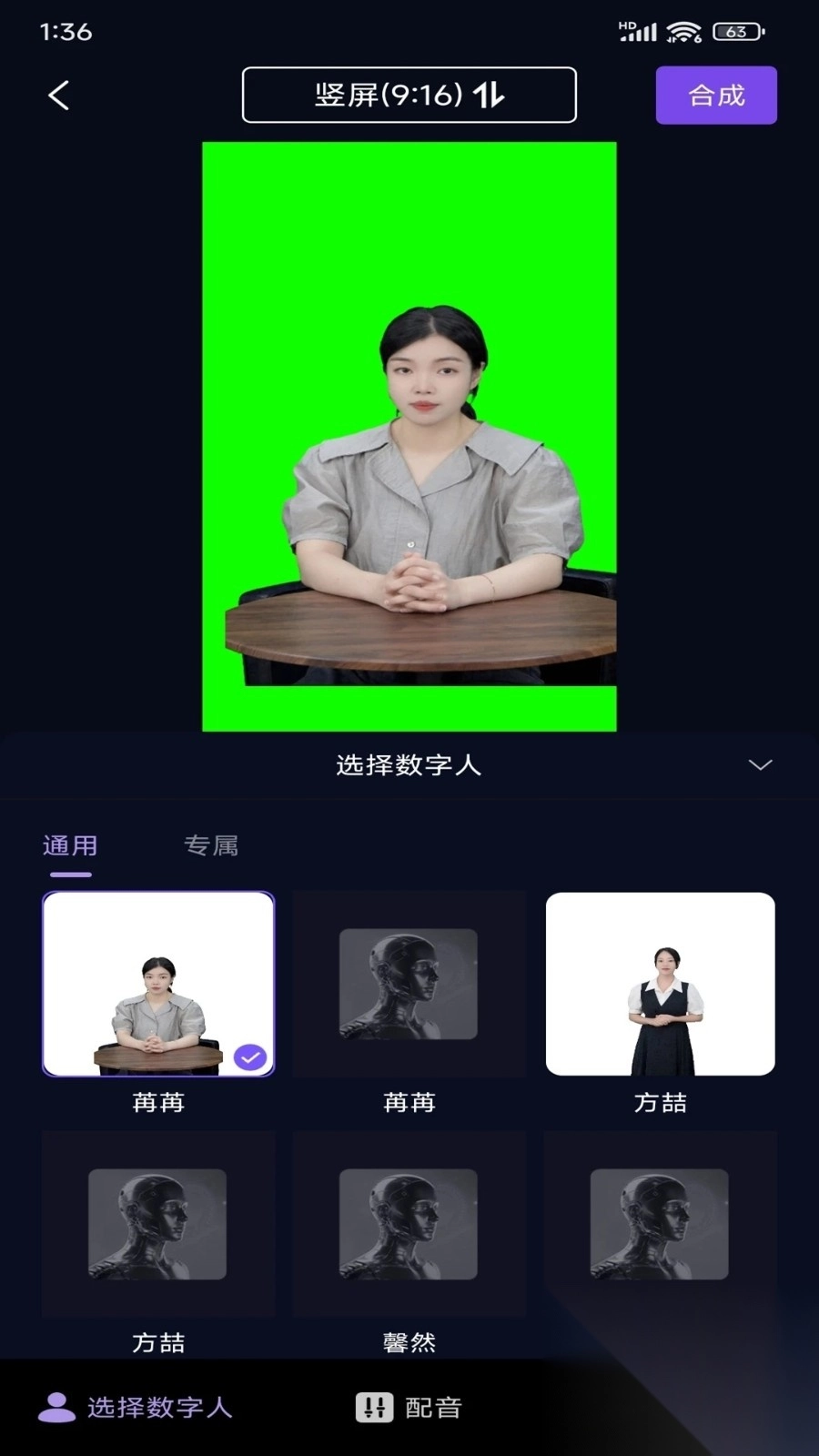The height and width of the screenshot is (1456, 819).
Task: Open the 配音 voice-over option
Action: coord(409,1407)
